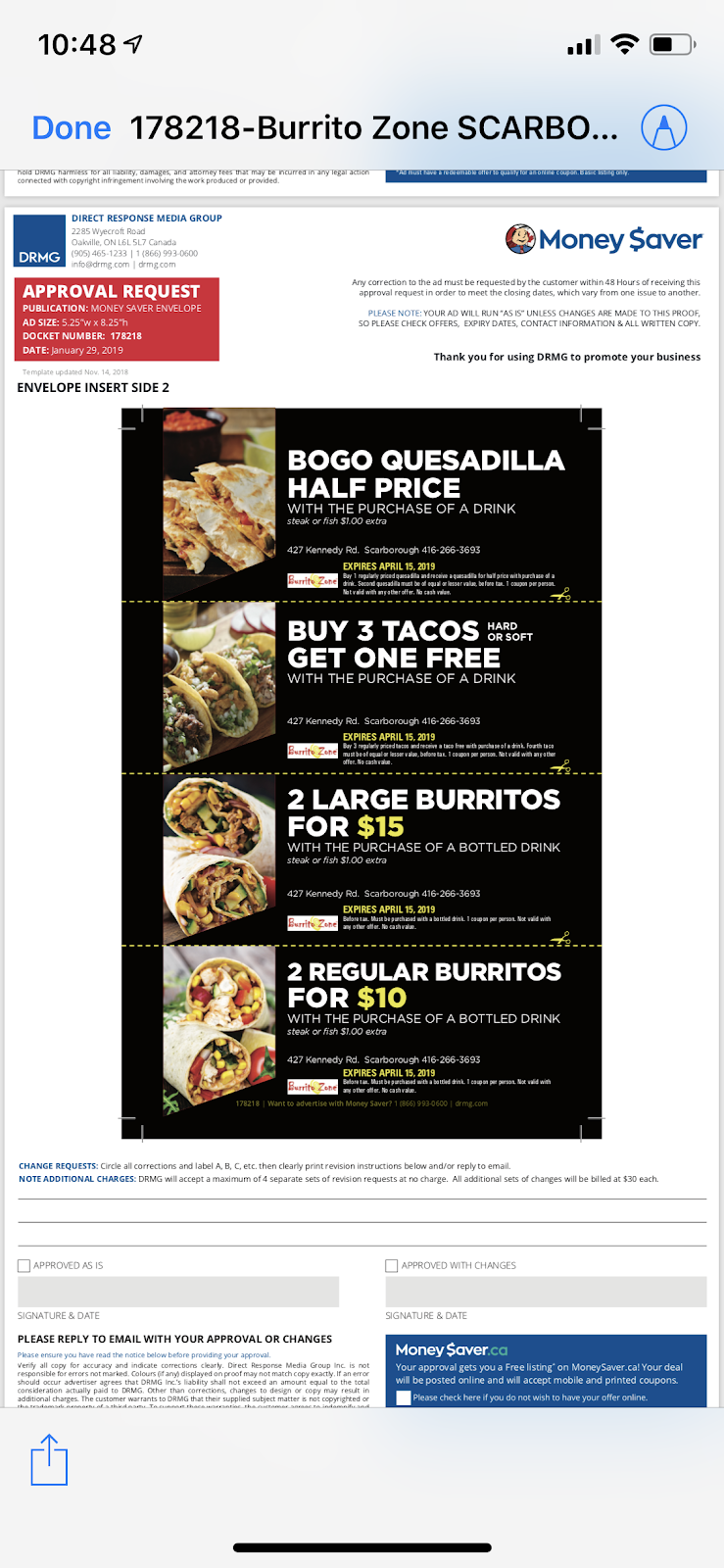724x1568 pixels.
Task: Tap the Done button
Action: pyautogui.click(x=72, y=127)
